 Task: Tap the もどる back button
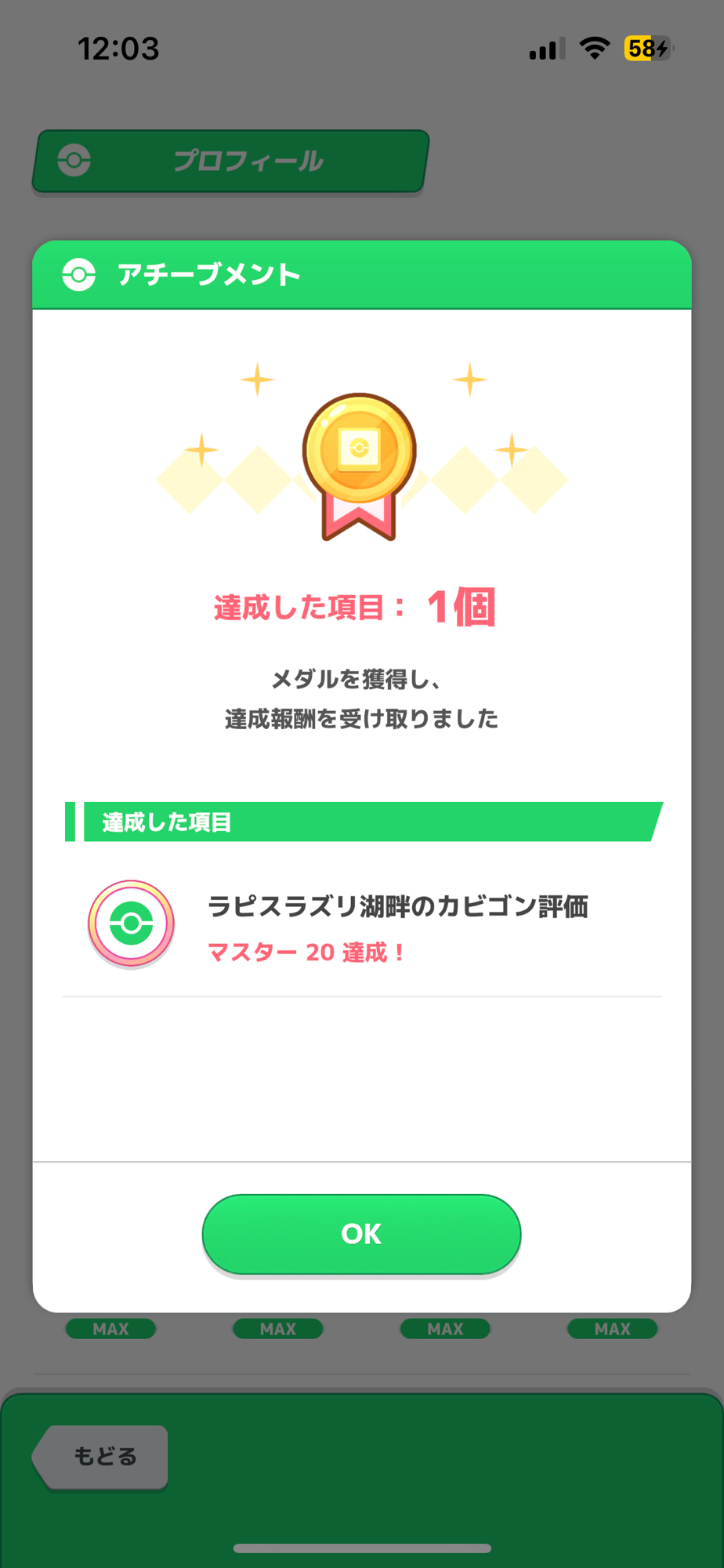[103, 1457]
